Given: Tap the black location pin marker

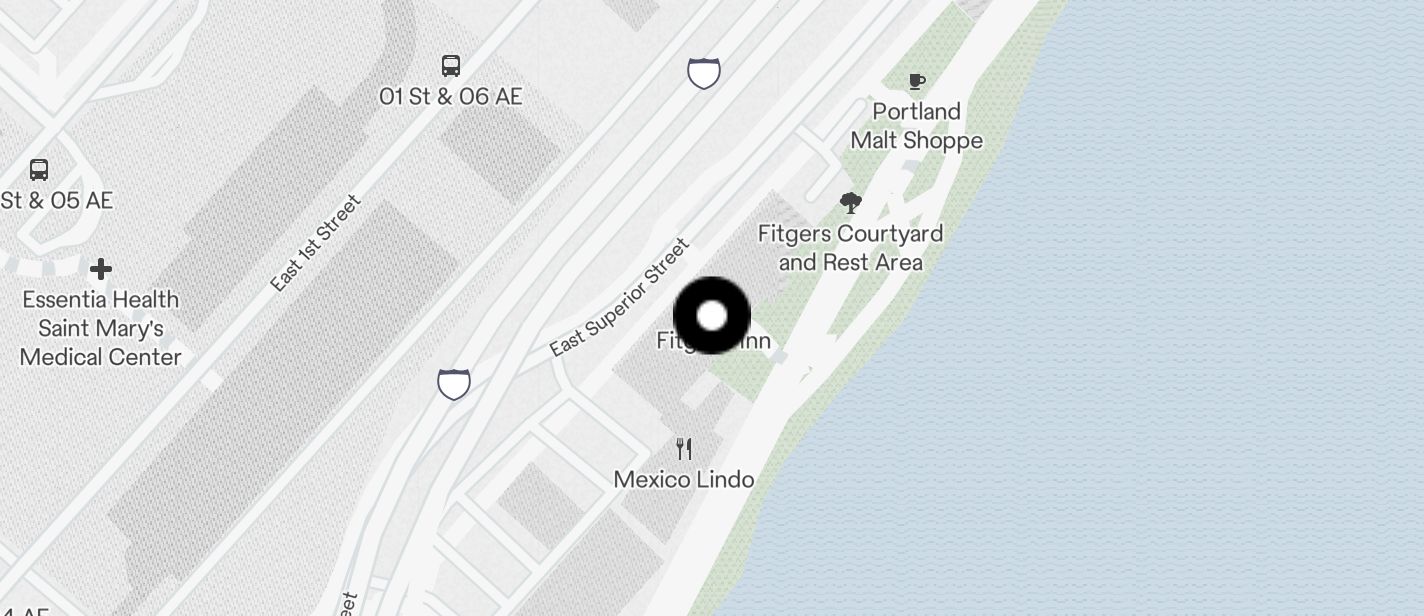Looking at the screenshot, I should [x=712, y=316].
